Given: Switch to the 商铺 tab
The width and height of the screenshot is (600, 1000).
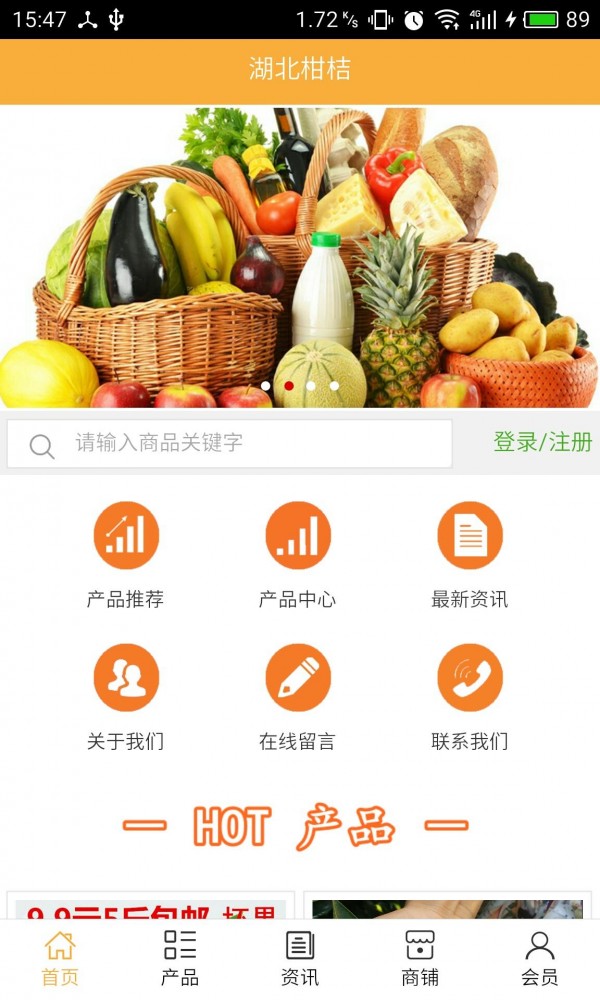Looking at the screenshot, I should [420, 958].
